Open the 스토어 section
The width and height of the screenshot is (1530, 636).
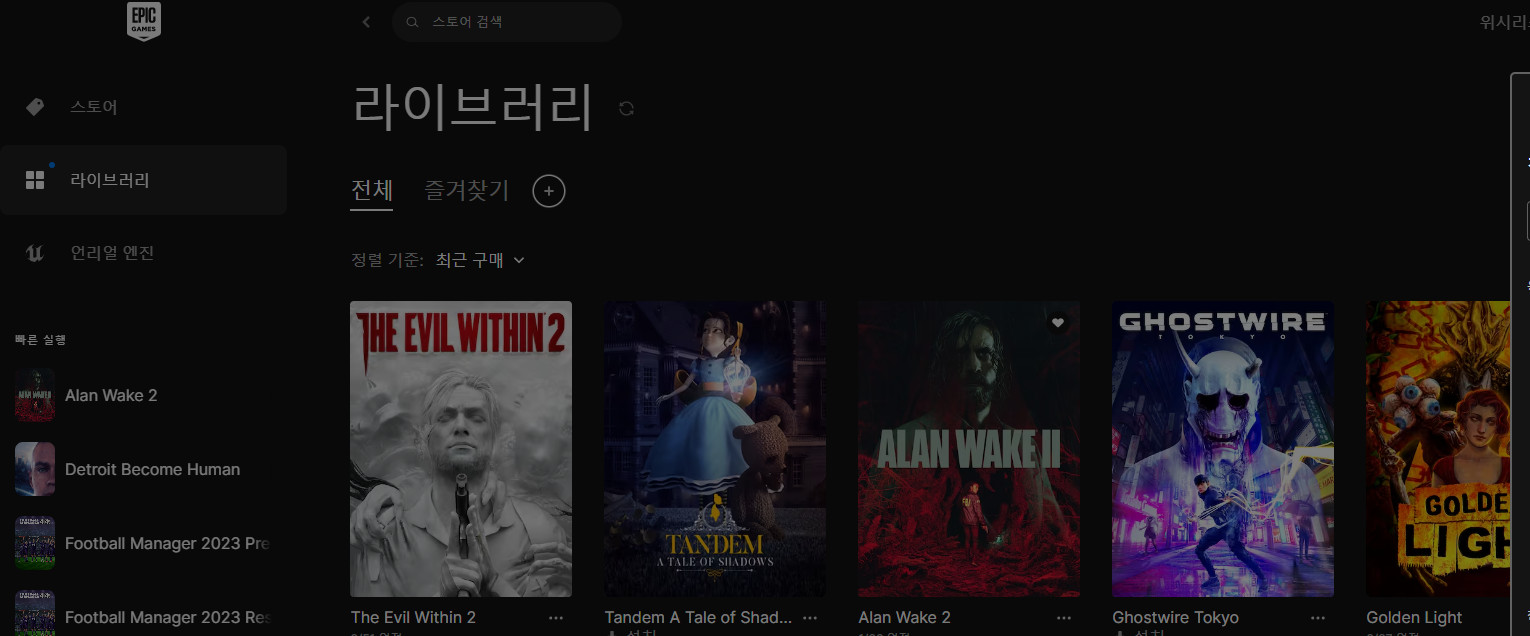pos(93,107)
